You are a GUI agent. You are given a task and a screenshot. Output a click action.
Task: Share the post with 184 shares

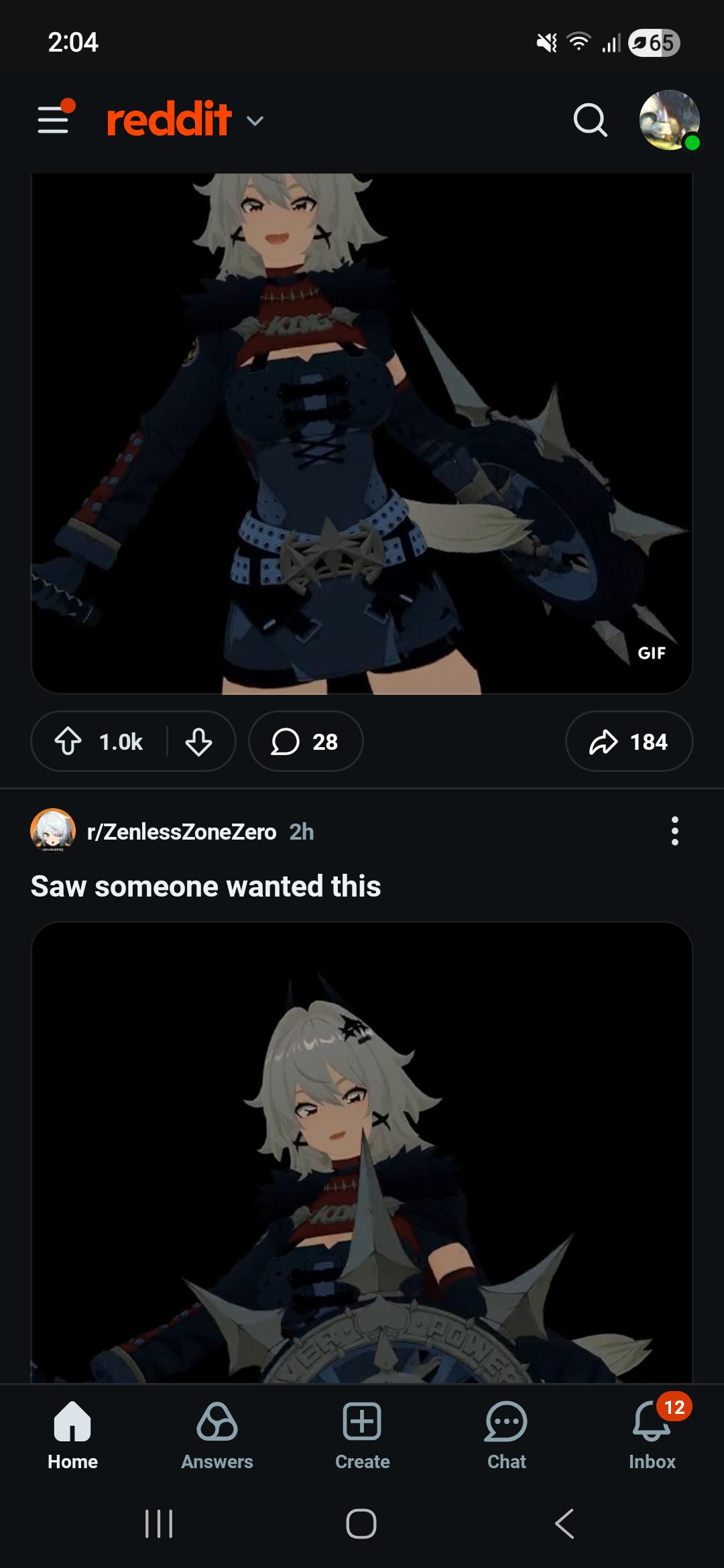[x=629, y=742]
